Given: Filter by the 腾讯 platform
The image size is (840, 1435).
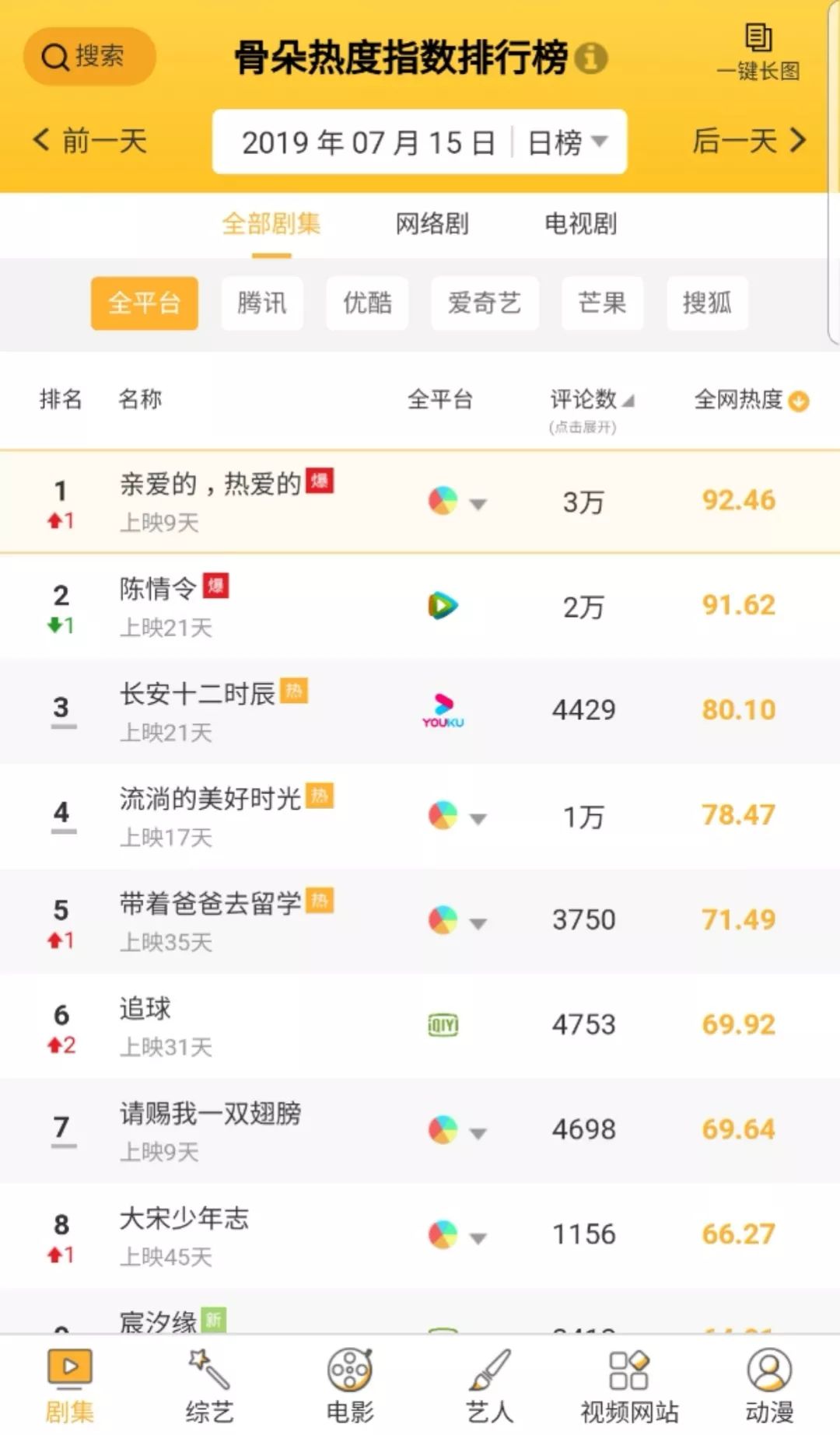Looking at the screenshot, I should 262,303.
